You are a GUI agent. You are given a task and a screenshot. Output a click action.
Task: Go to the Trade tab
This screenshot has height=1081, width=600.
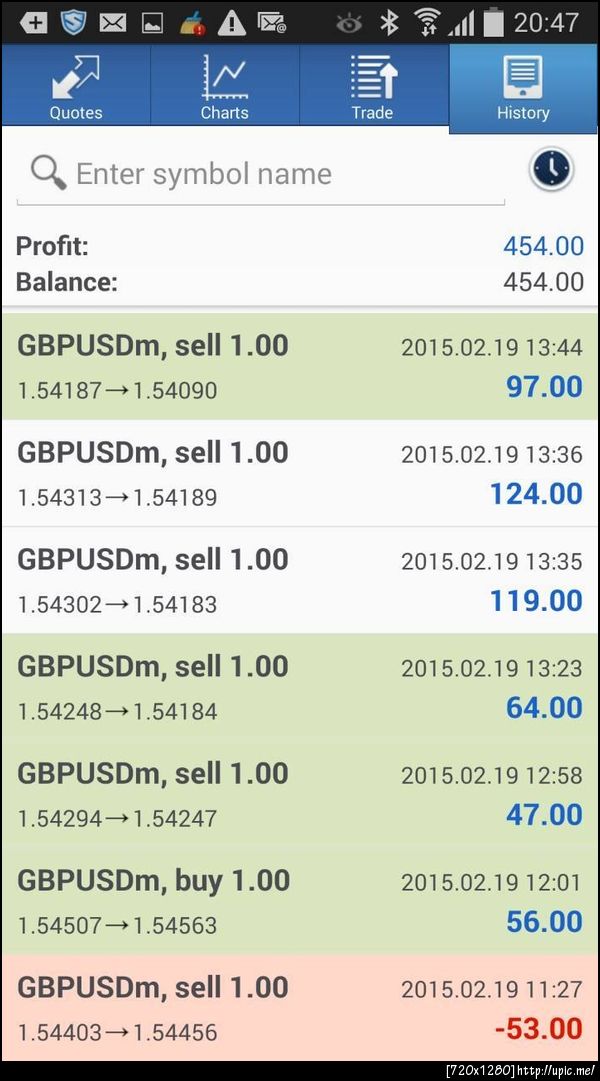point(373,86)
